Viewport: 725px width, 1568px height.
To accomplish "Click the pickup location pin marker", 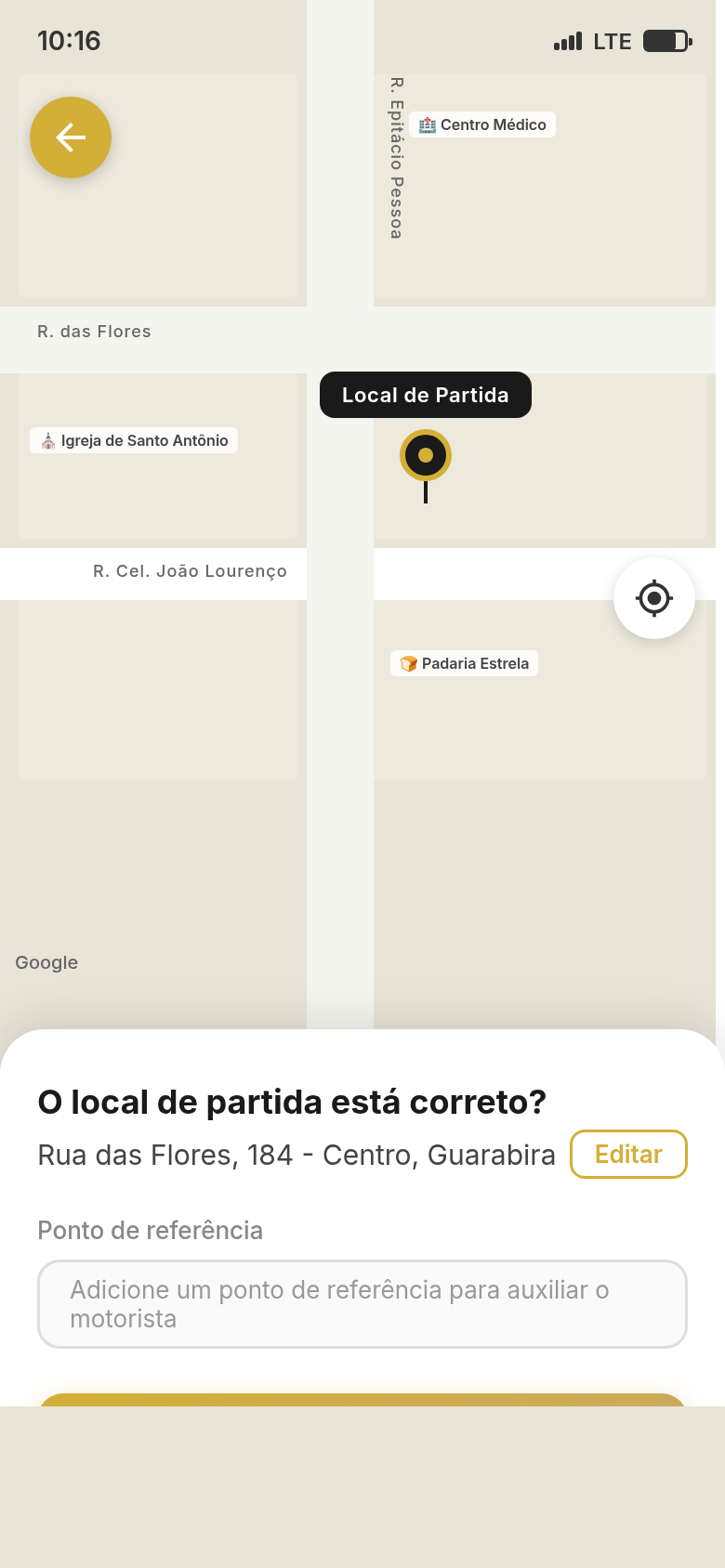I will pos(425,456).
